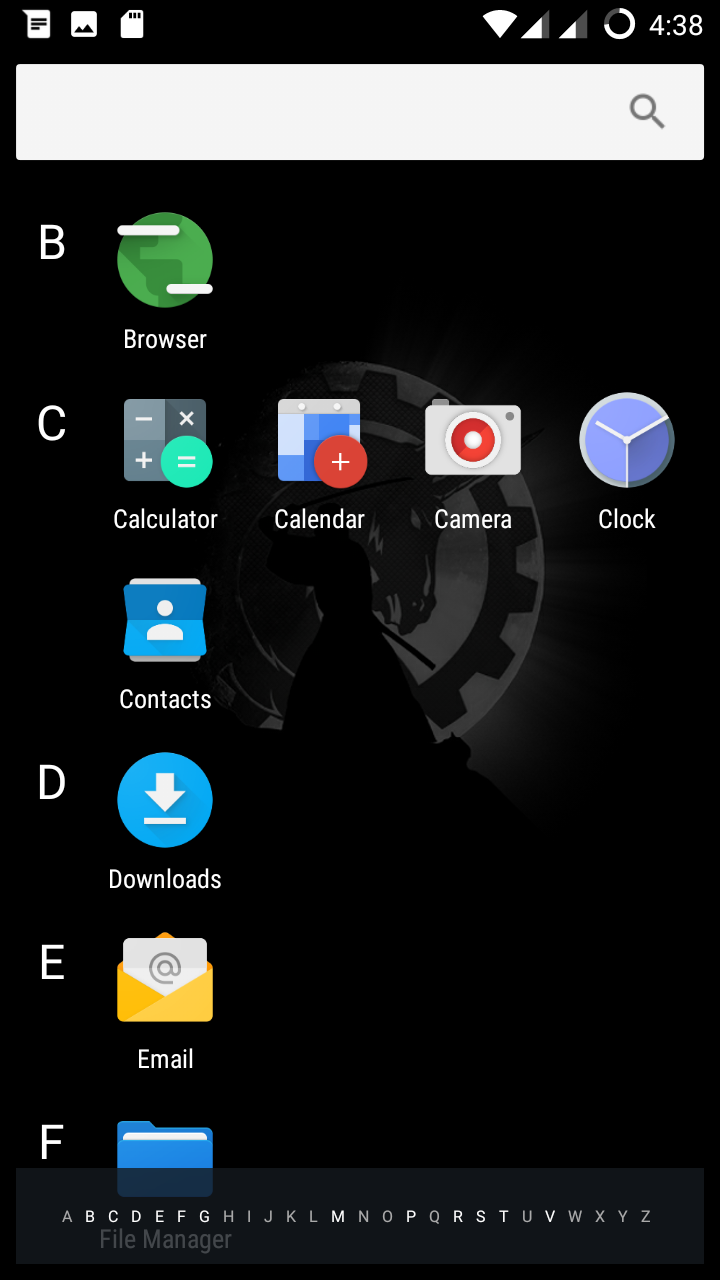Image resolution: width=720 pixels, height=1280 pixels.
Task: Open the Clock app
Action: (x=626, y=440)
